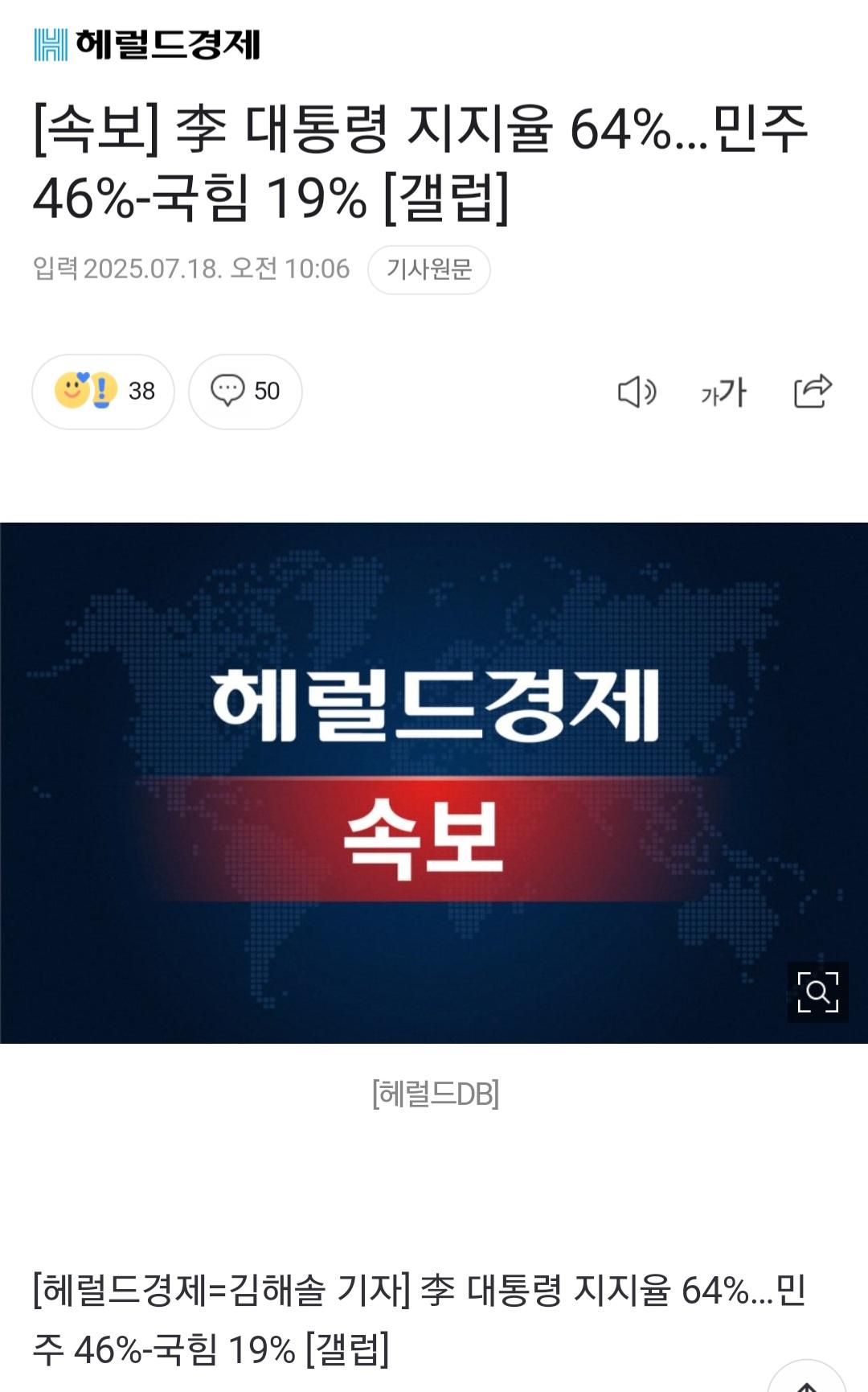Jump to top with the up arrow button
Viewport: 868px width, 1392px height.
(806, 1382)
